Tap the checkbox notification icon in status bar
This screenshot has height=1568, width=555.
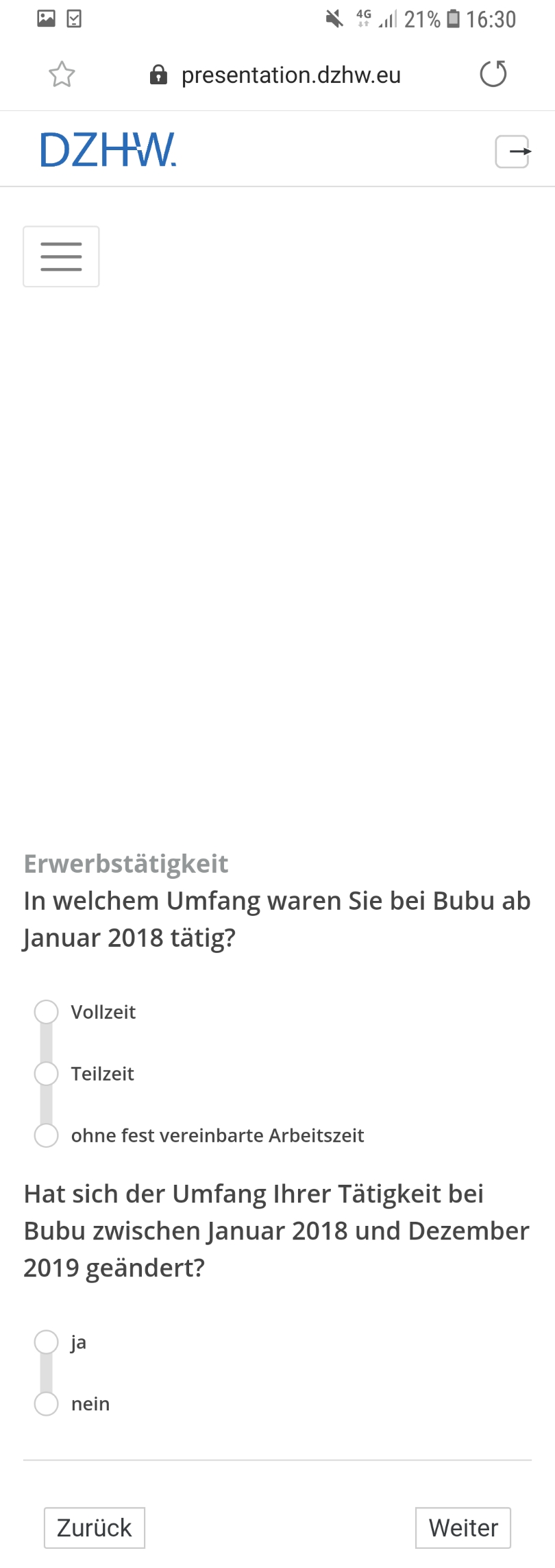(73, 19)
